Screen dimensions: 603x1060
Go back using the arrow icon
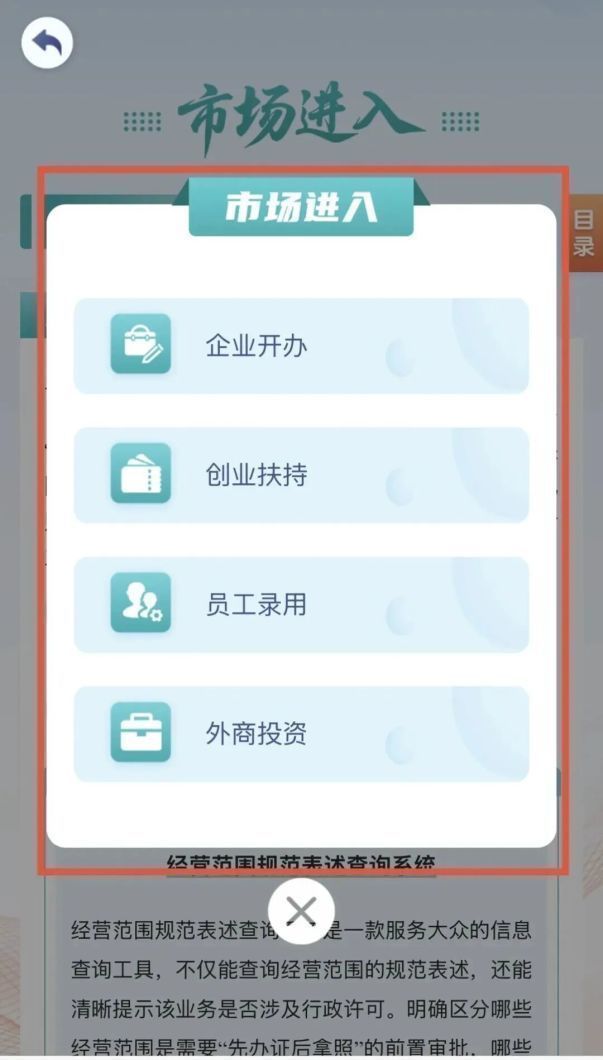coord(47,43)
